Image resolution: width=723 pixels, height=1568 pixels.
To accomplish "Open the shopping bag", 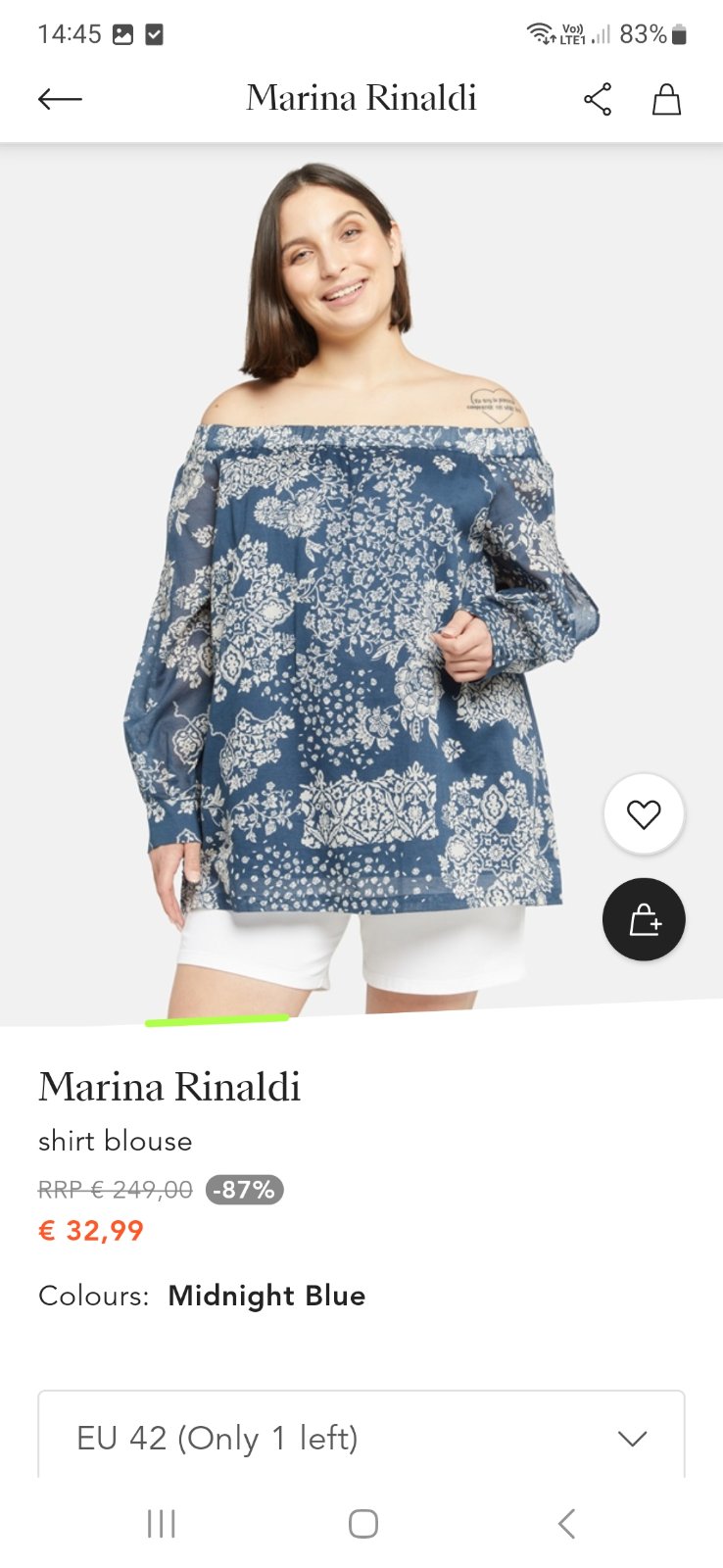I will point(666,99).
